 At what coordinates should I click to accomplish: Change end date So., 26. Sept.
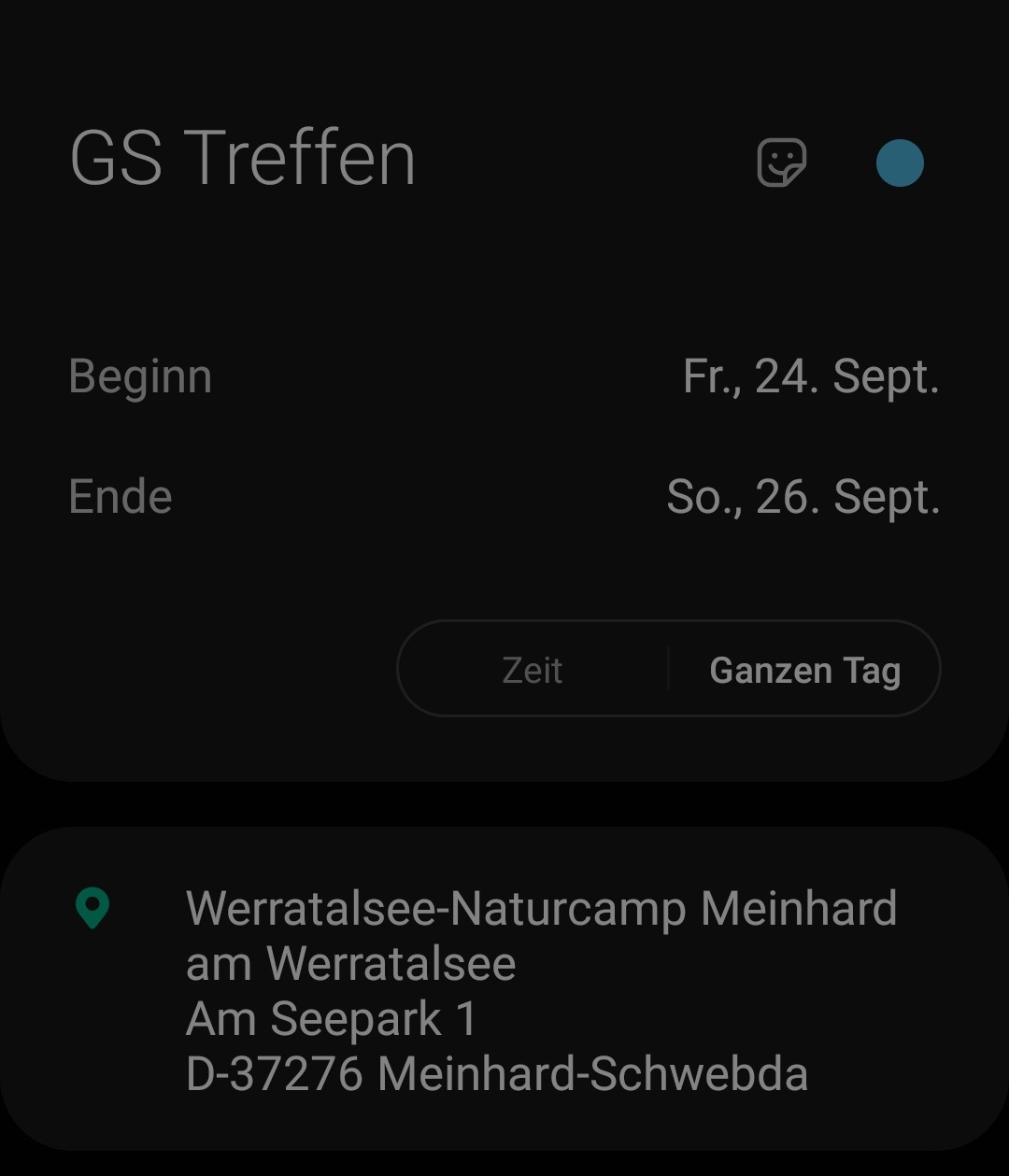pos(803,497)
